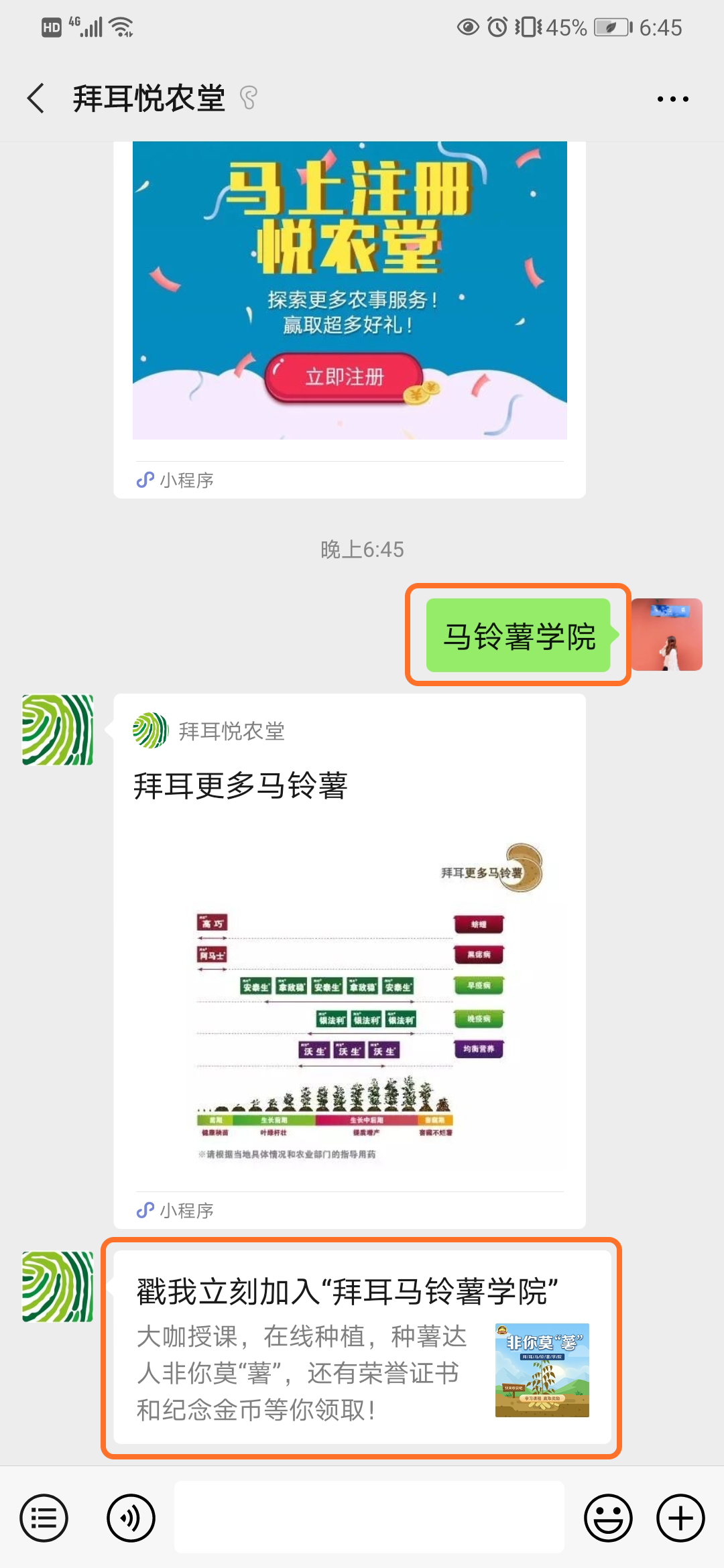Viewport: 724px width, 1568px height.
Task: Go back from 拜耳悦农堂 chat
Action: click(x=36, y=99)
